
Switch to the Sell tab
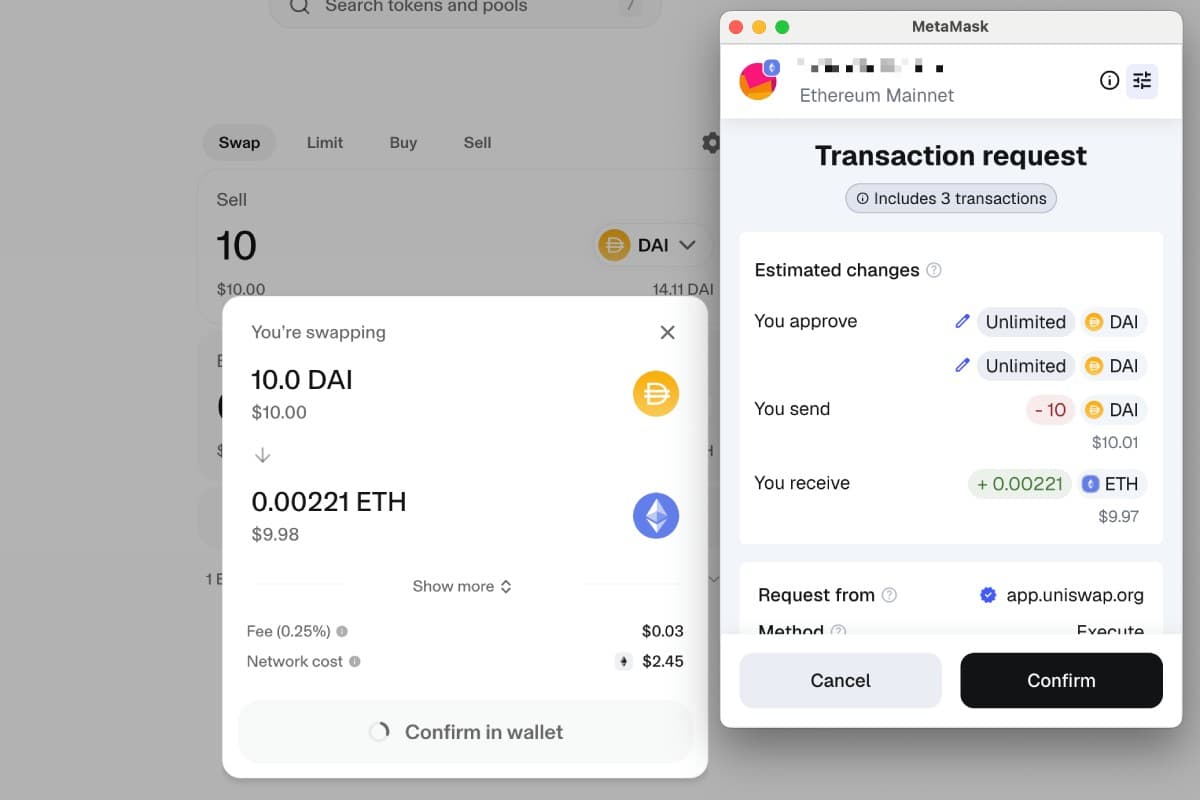coord(477,142)
